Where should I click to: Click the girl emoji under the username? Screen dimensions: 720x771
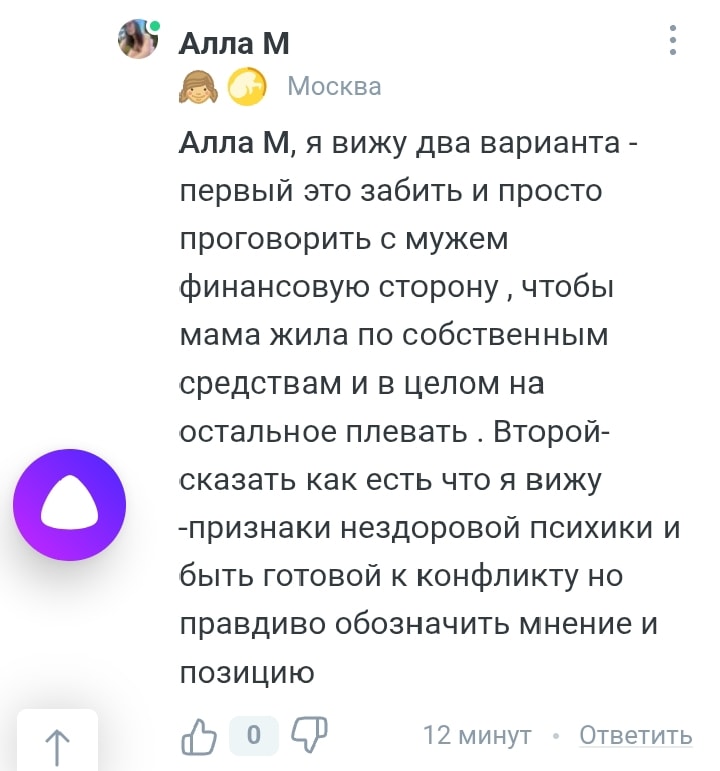click(x=195, y=85)
